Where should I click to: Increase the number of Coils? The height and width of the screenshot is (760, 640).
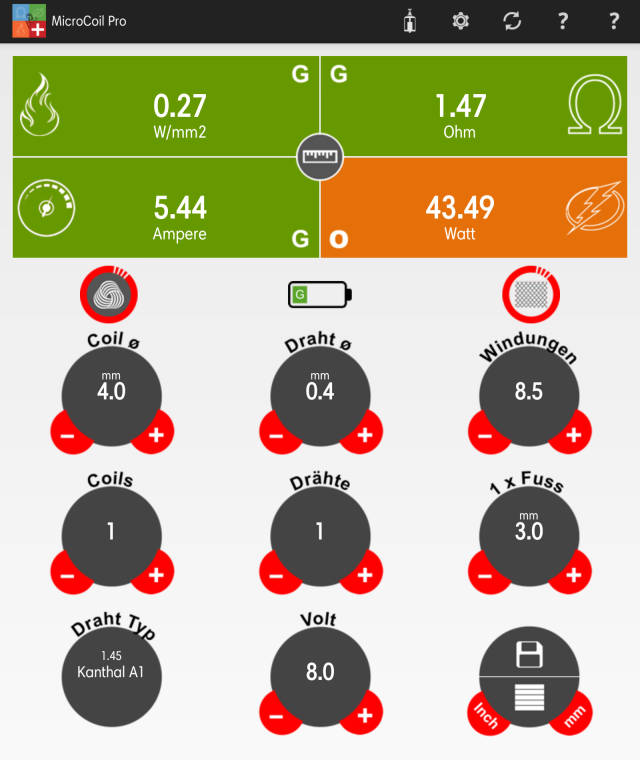156,574
